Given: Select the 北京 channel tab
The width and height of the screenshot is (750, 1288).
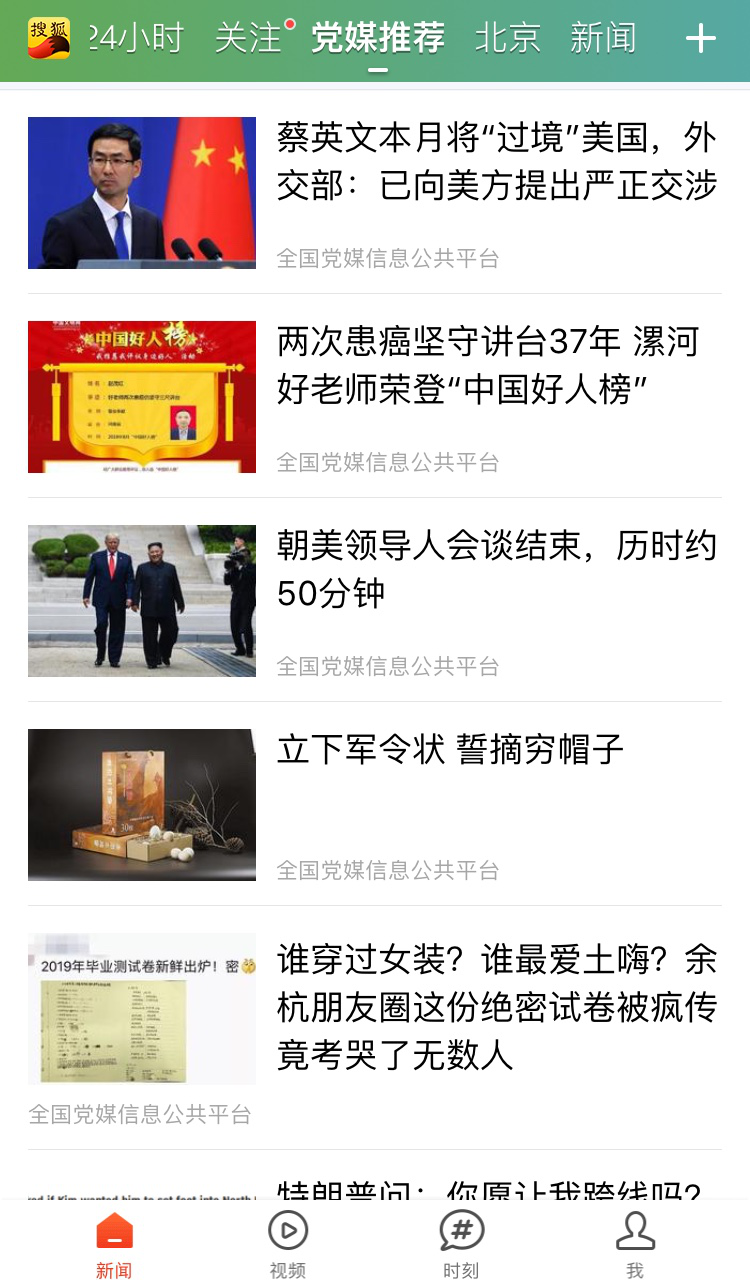Looking at the screenshot, I should coord(508,38).
